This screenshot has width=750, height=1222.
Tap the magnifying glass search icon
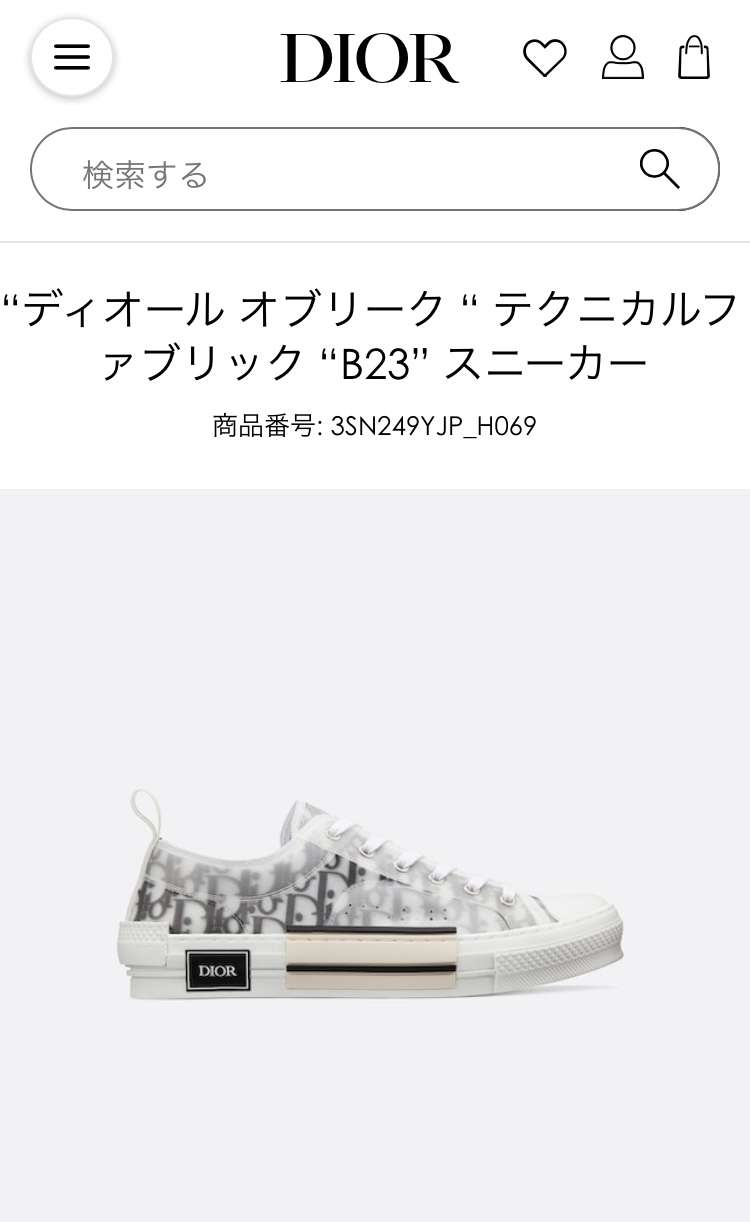point(660,169)
